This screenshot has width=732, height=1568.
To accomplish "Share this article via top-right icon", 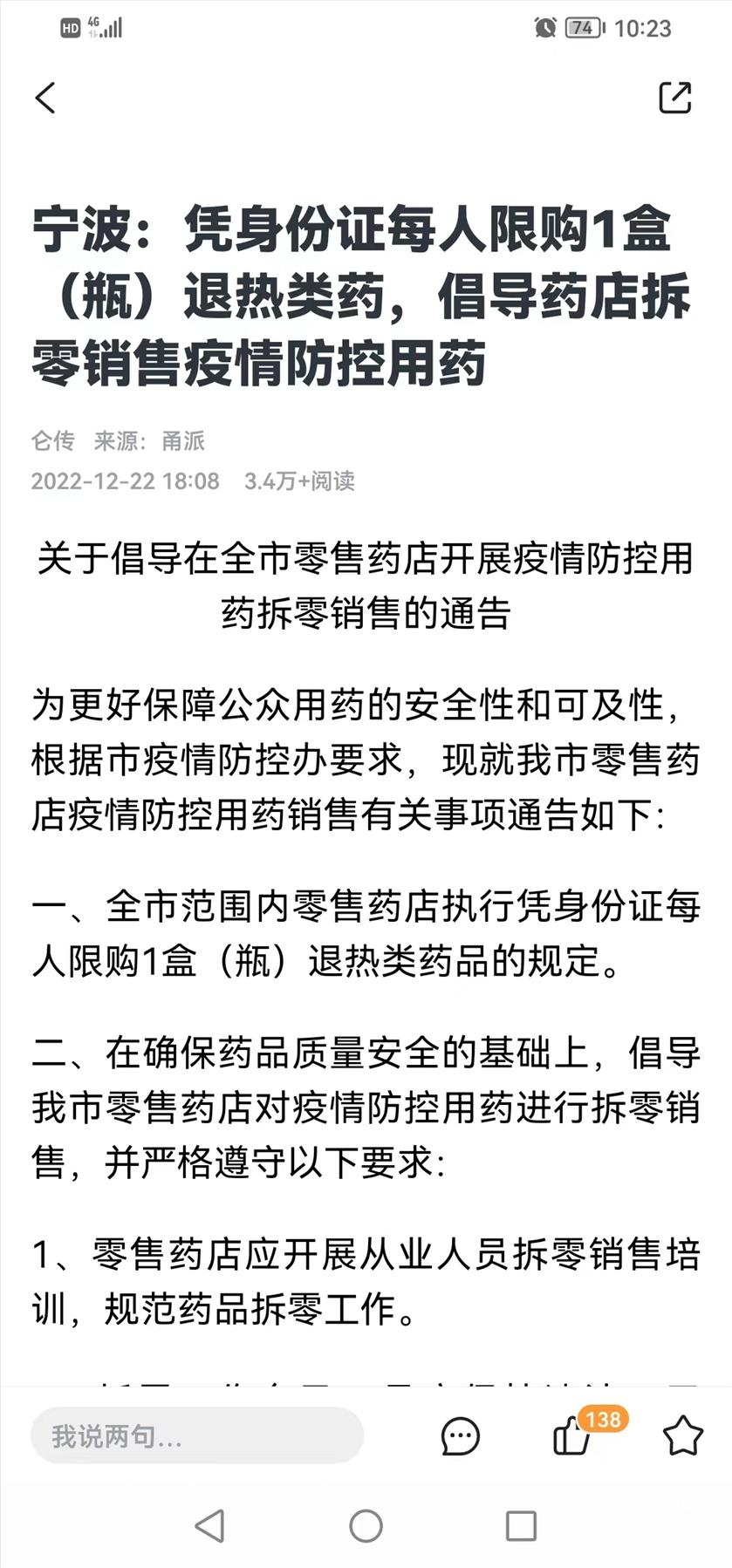I will [x=674, y=98].
